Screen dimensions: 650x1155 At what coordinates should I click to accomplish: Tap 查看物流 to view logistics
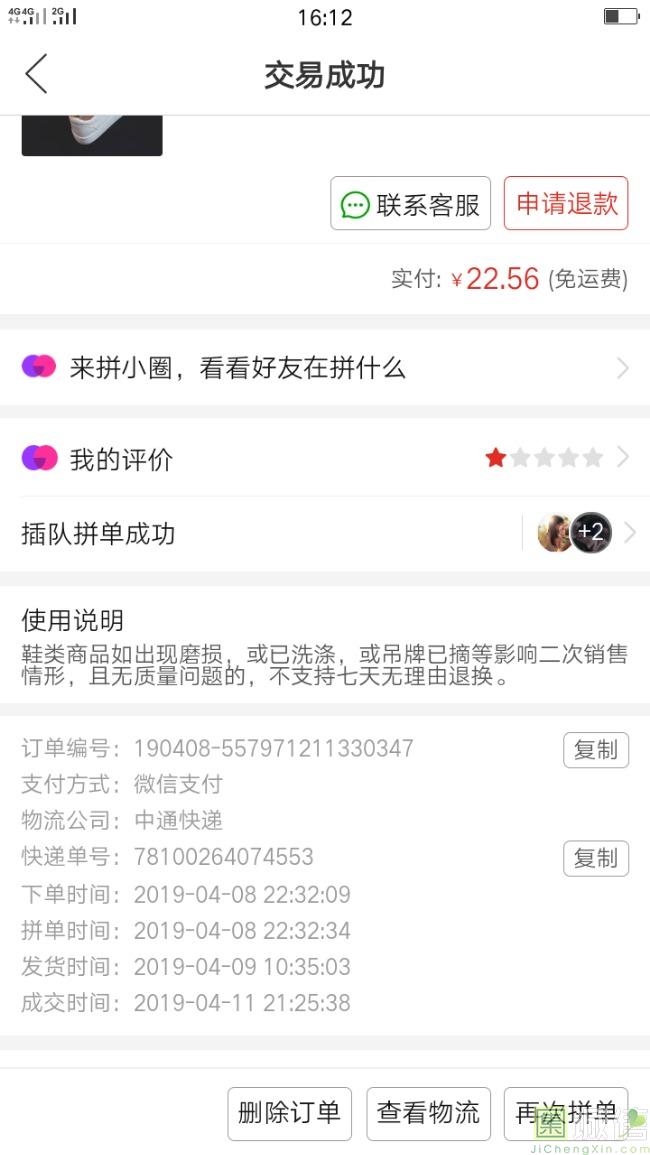pos(428,1113)
